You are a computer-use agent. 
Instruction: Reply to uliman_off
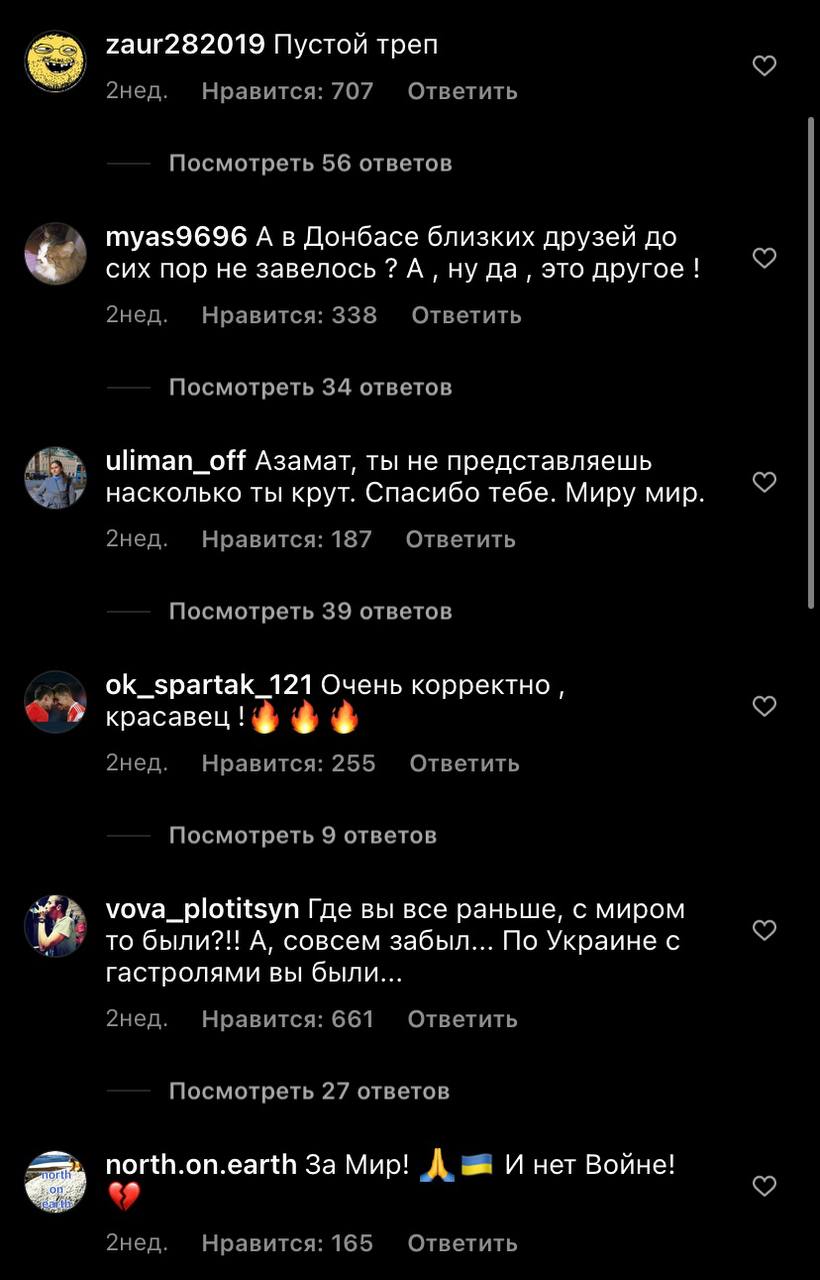(460, 539)
